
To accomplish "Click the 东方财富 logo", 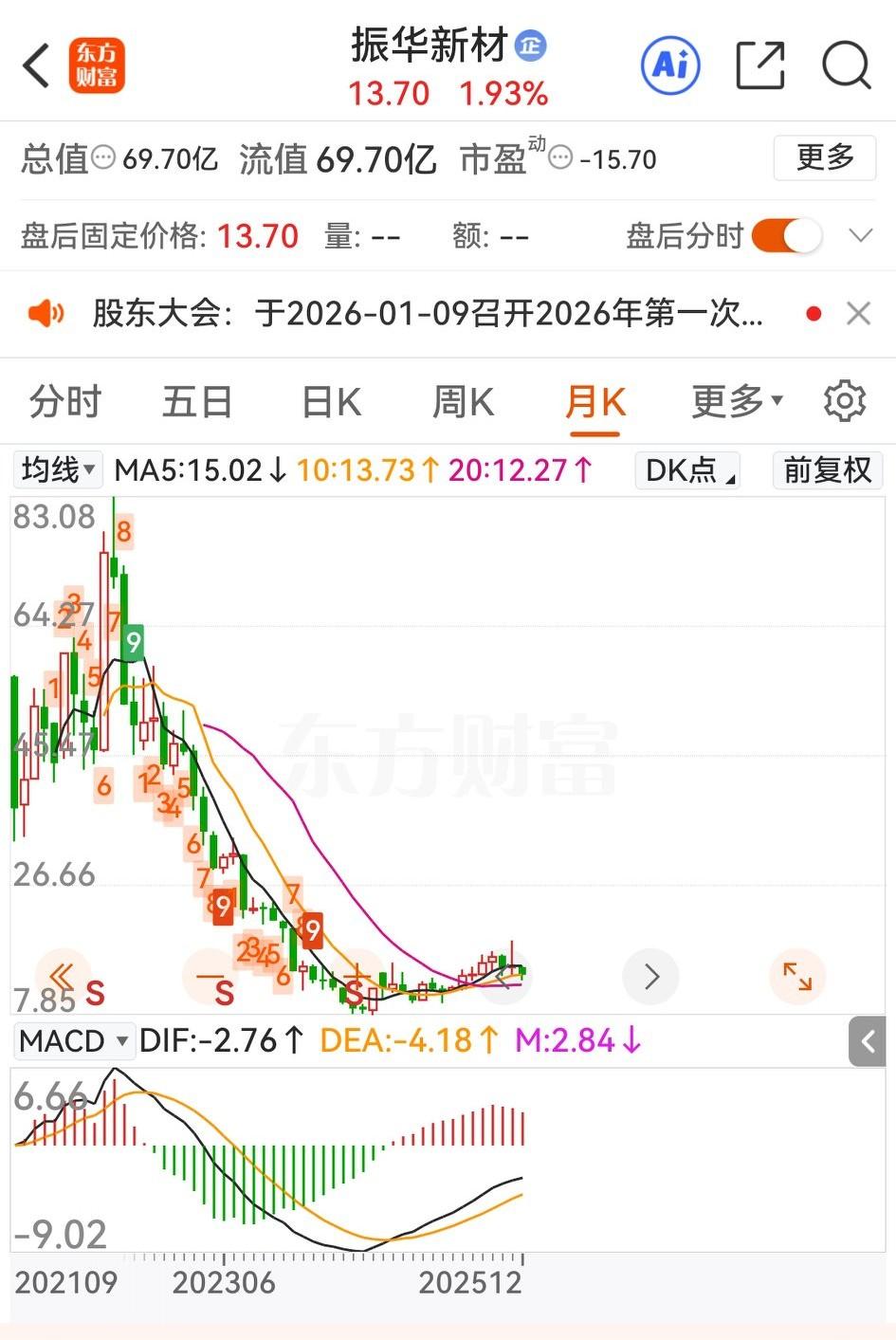I will (x=98, y=64).
